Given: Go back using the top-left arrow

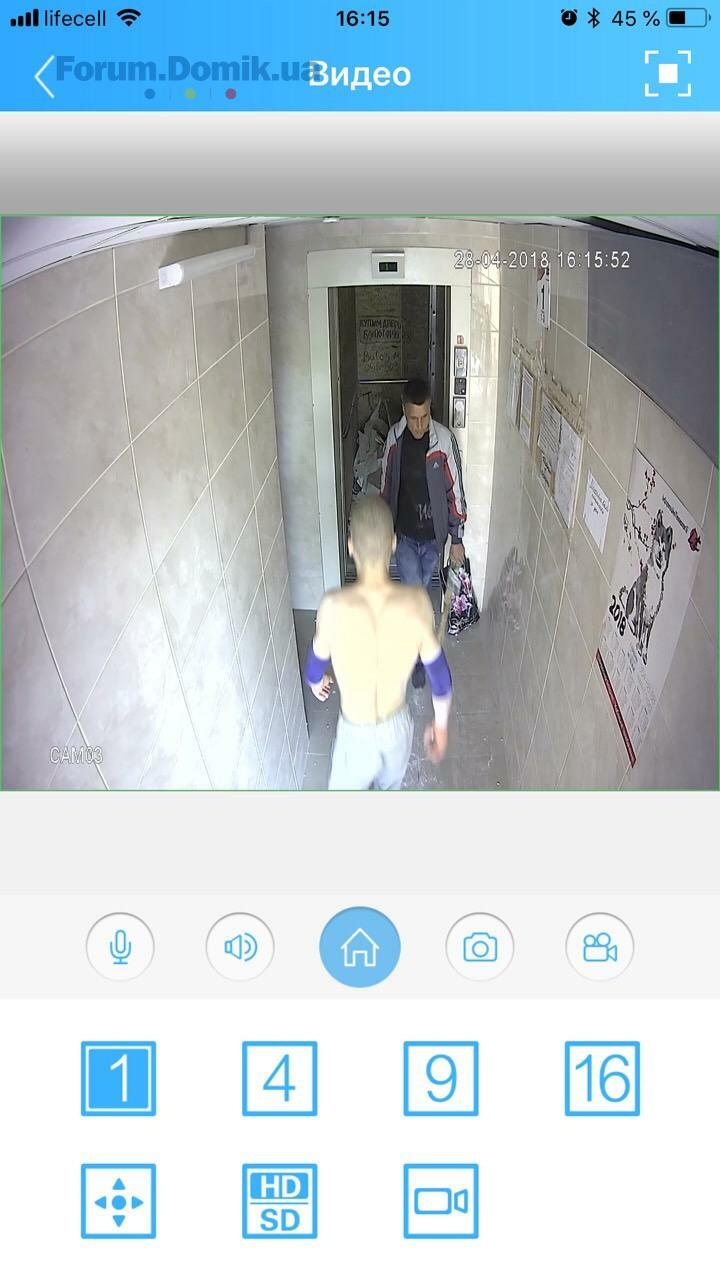Looking at the screenshot, I should click(x=44, y=76).
